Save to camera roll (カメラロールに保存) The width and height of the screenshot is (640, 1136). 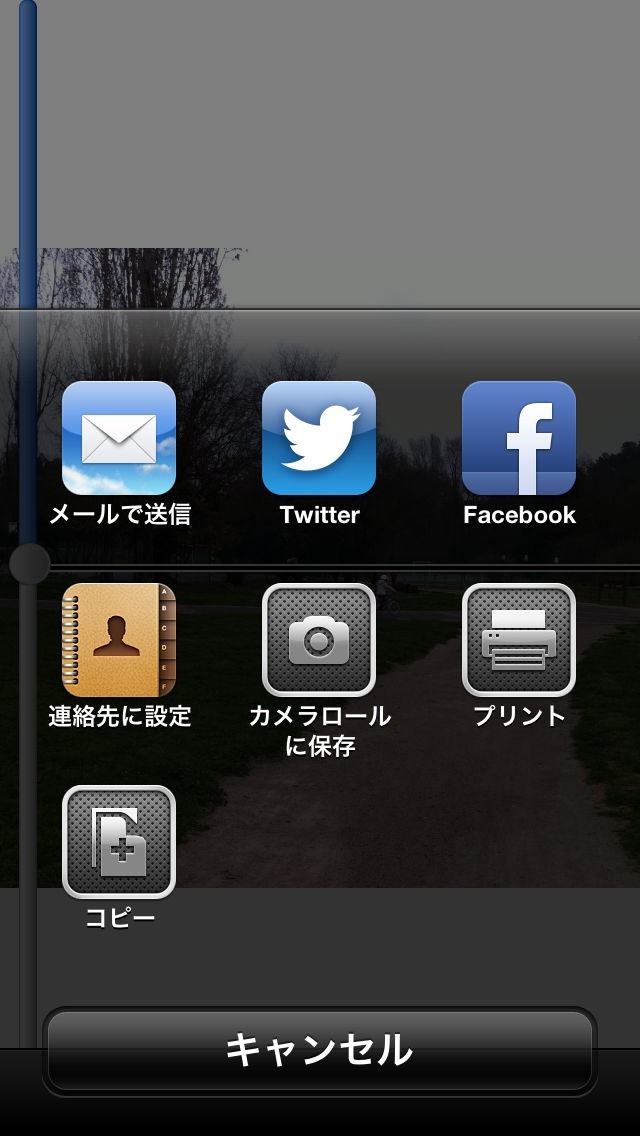pyautogui.click(x=319, y=640)
